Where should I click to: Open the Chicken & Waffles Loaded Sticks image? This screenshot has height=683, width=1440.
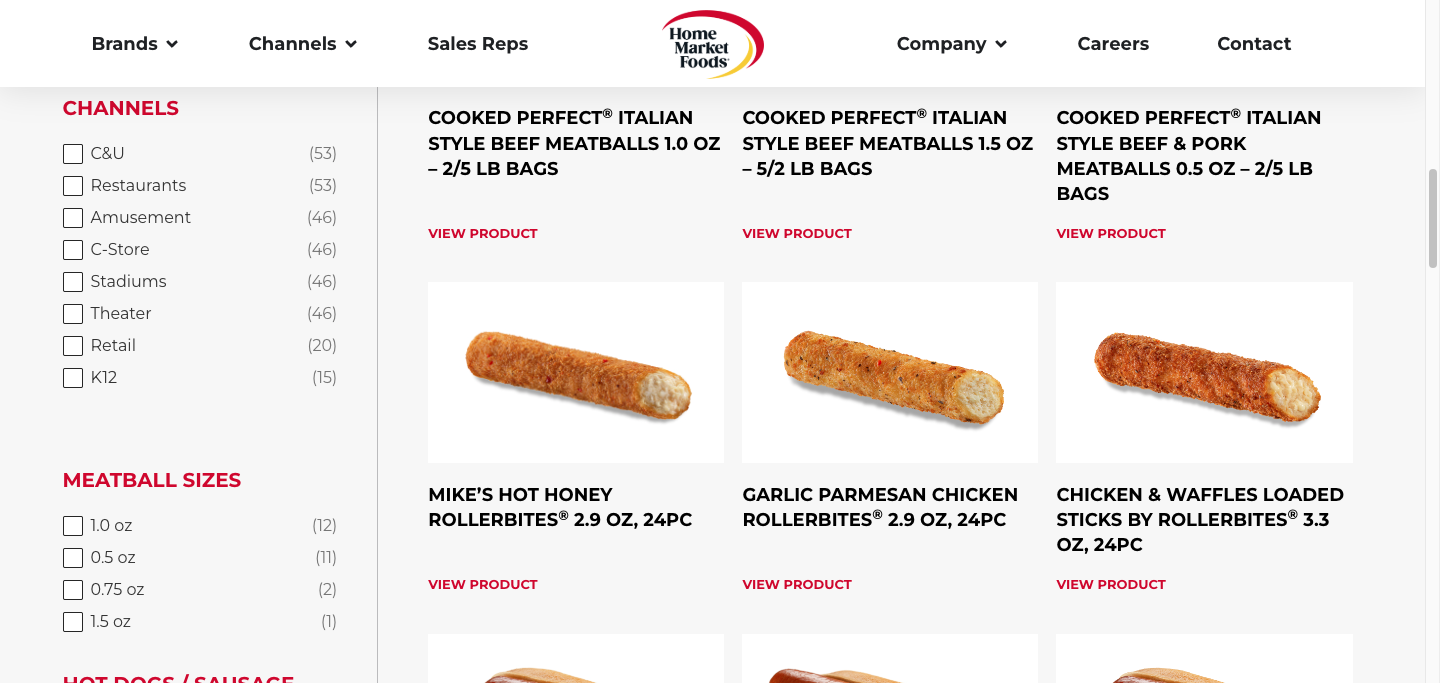(1204, 372)
